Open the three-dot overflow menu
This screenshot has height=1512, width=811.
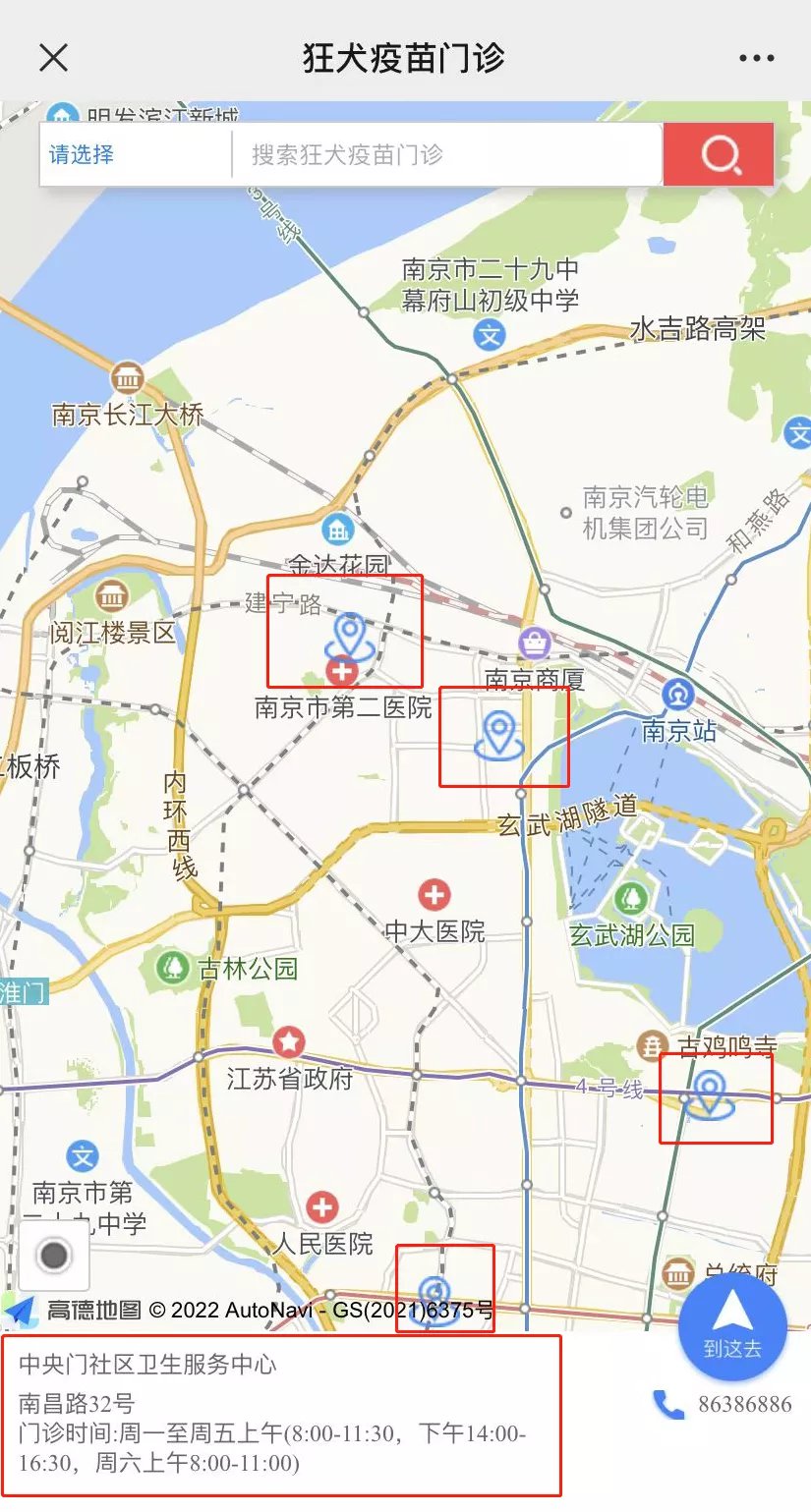756,58
